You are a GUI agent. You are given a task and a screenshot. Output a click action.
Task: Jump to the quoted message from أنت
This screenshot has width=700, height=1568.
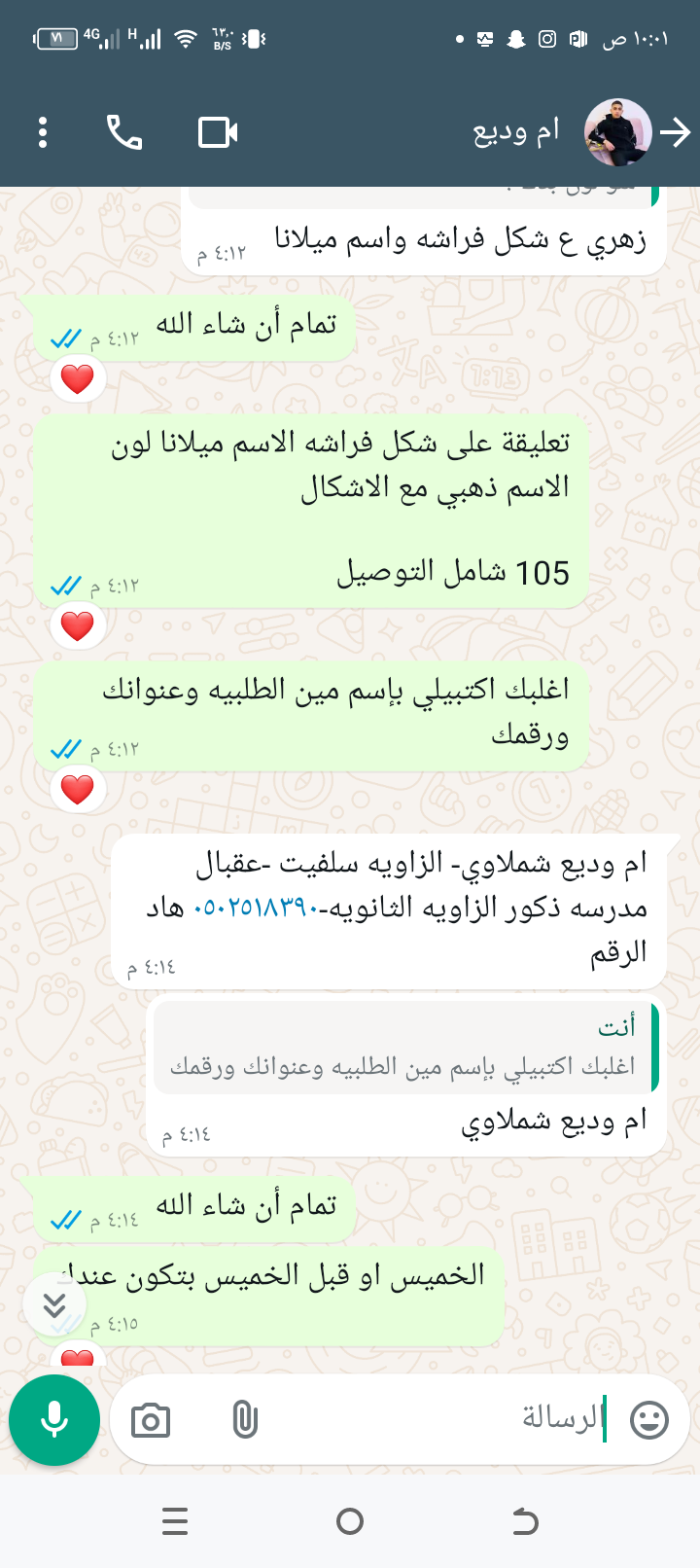tap(406, 1048)
